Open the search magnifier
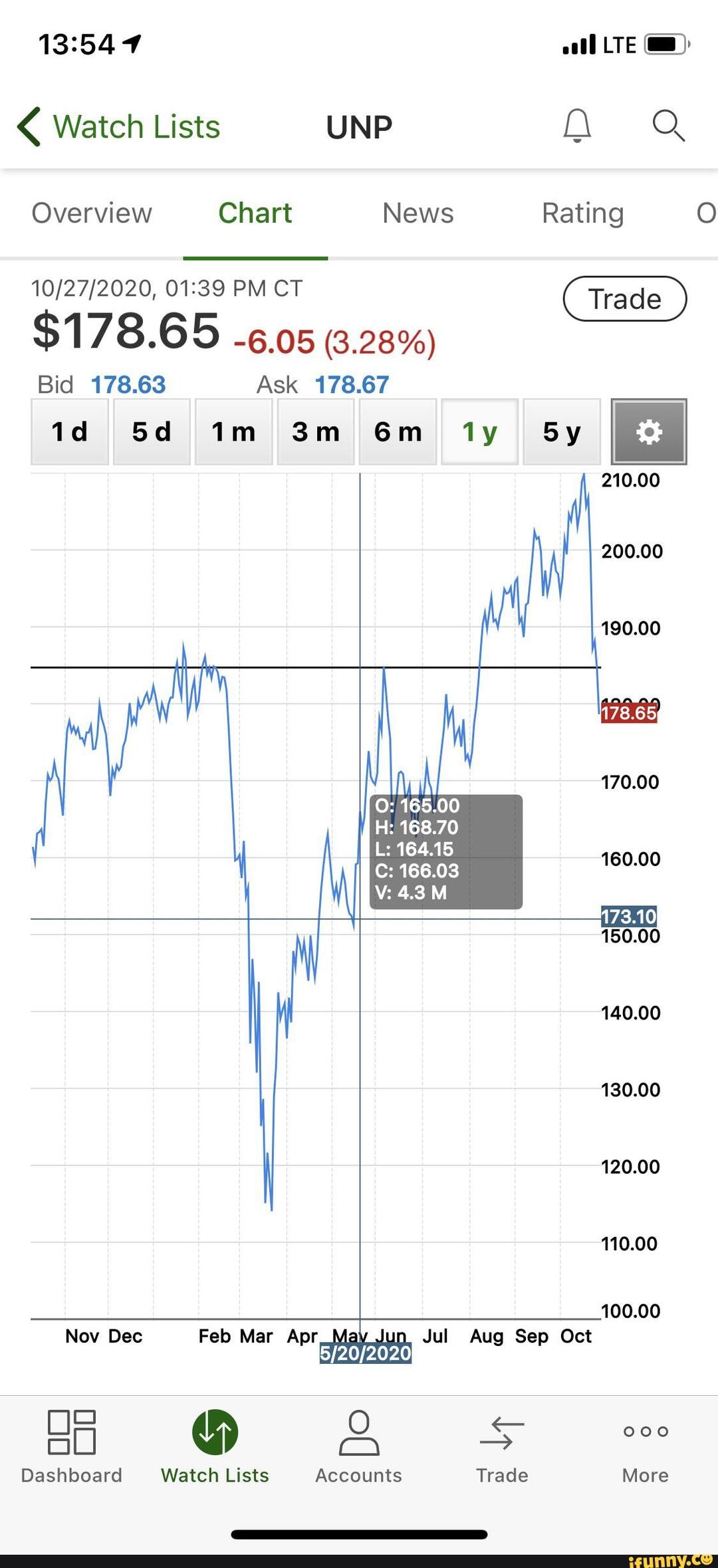This screenshot has width=718, height=1568. 669,126
